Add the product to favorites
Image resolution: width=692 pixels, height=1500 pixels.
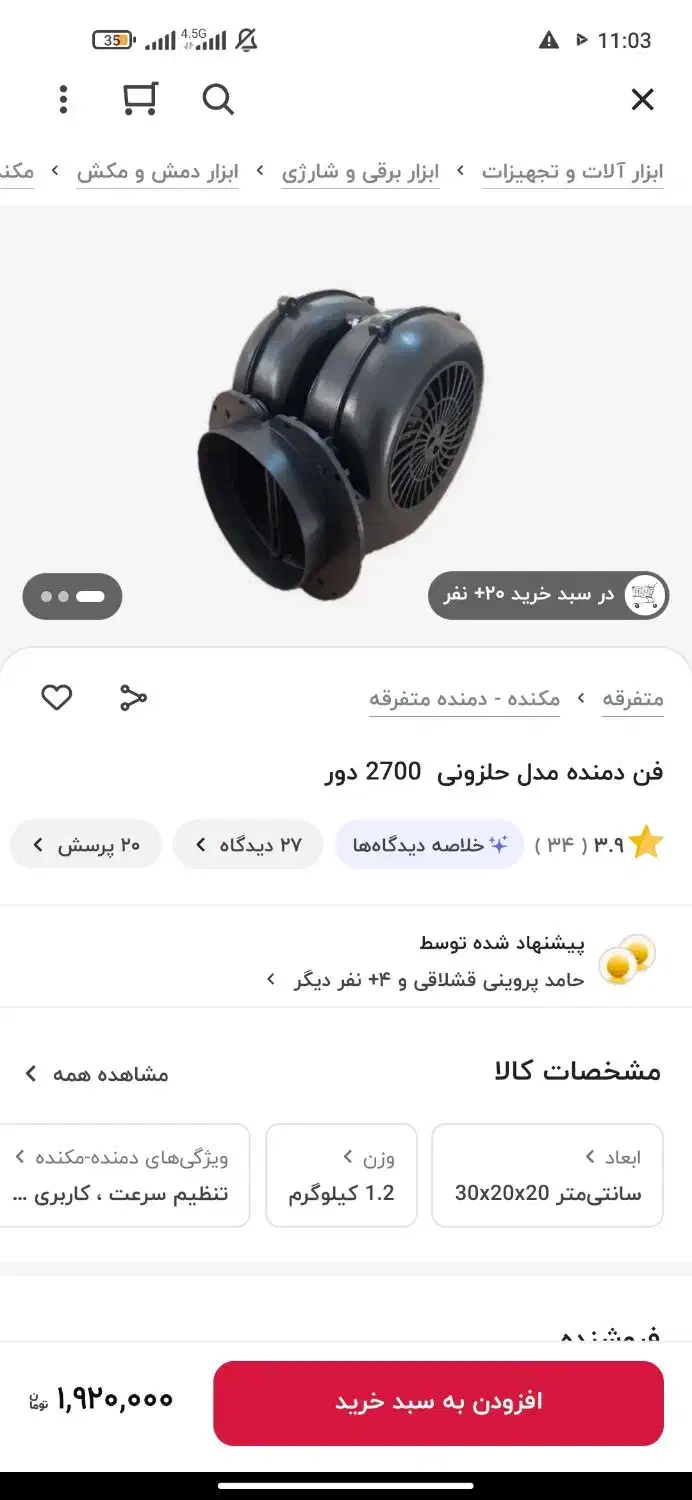coord(57,697)
